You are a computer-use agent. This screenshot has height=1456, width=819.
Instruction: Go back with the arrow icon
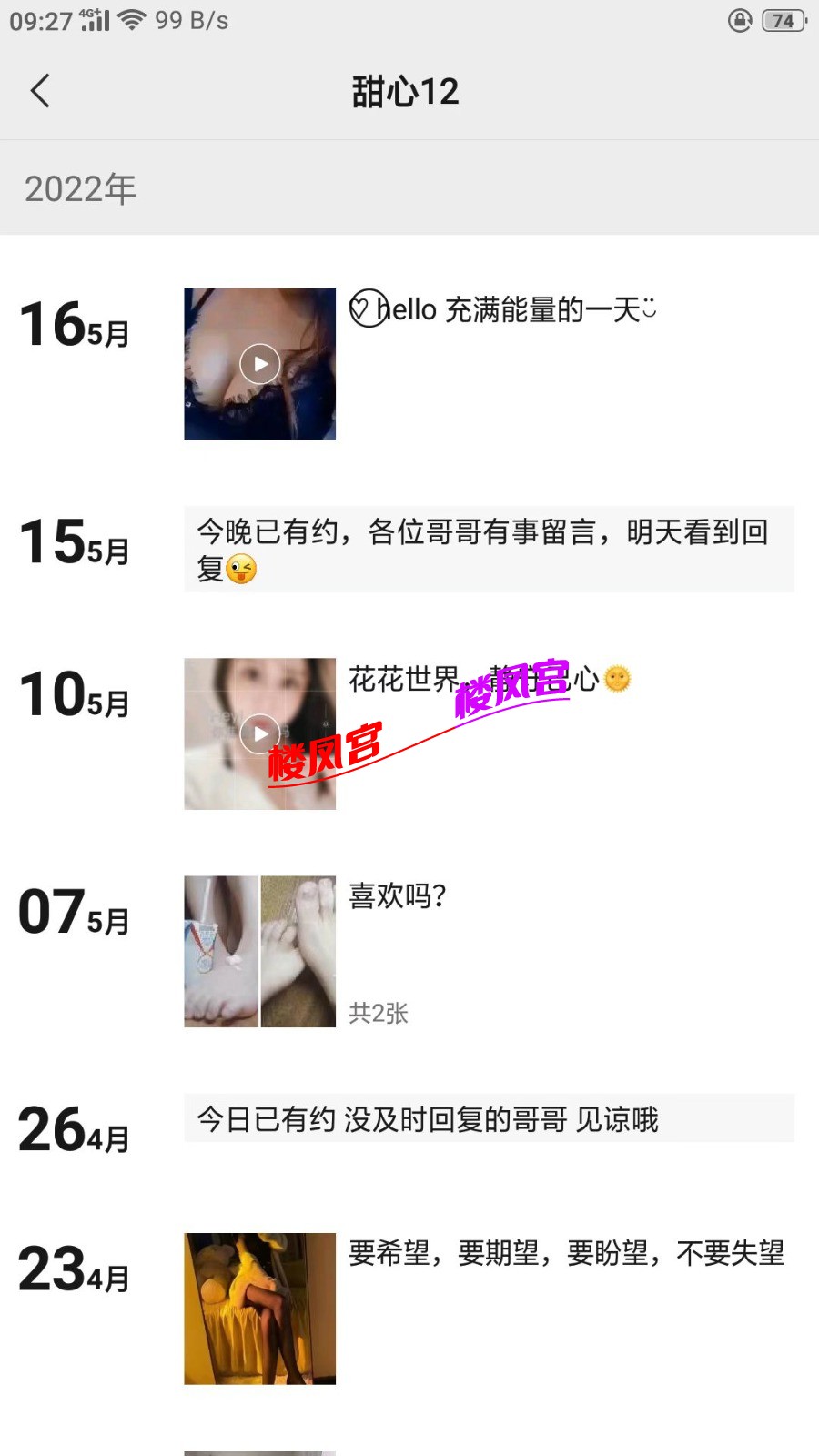coord(40,91)
